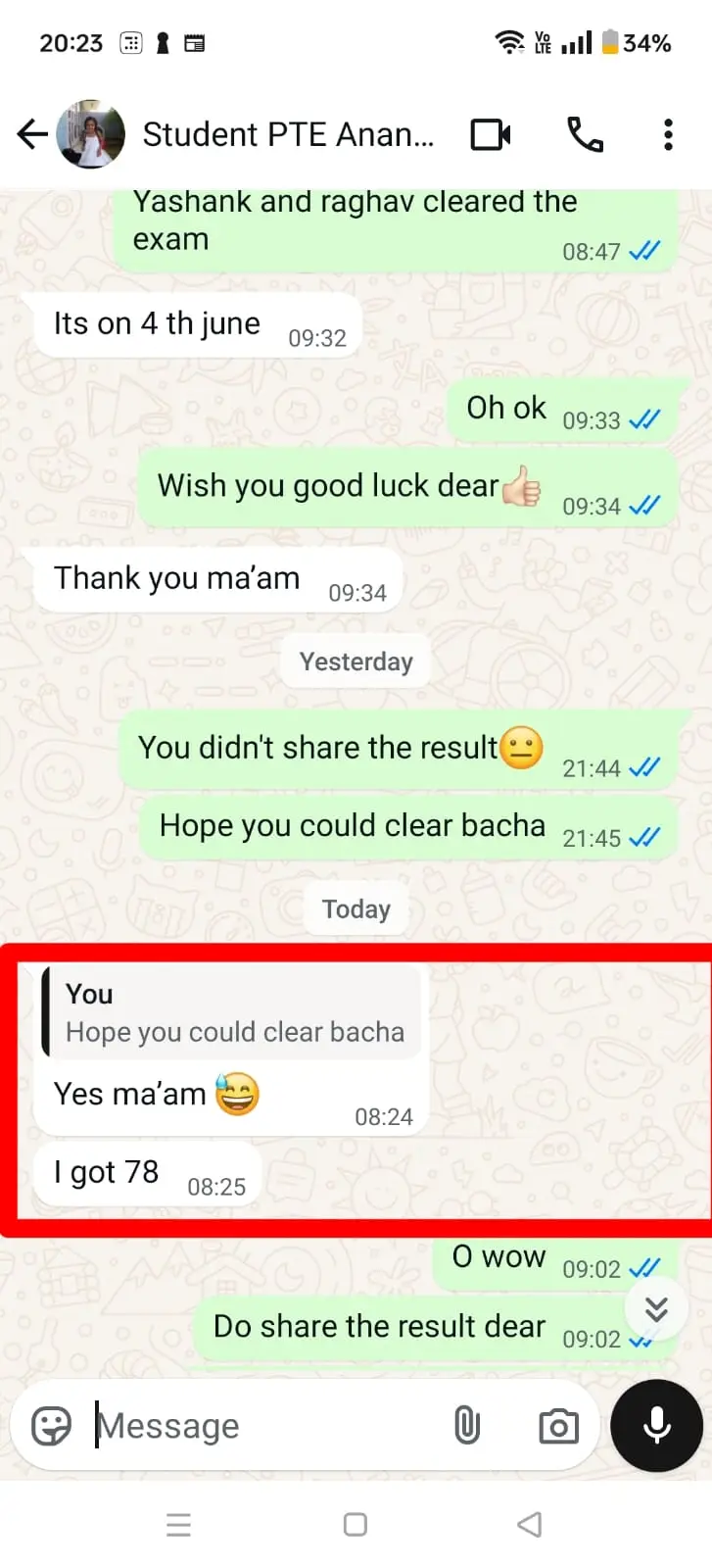Screen dimensions: 712x1568
Task: Open the overflow menu
Action: [668, 134]
